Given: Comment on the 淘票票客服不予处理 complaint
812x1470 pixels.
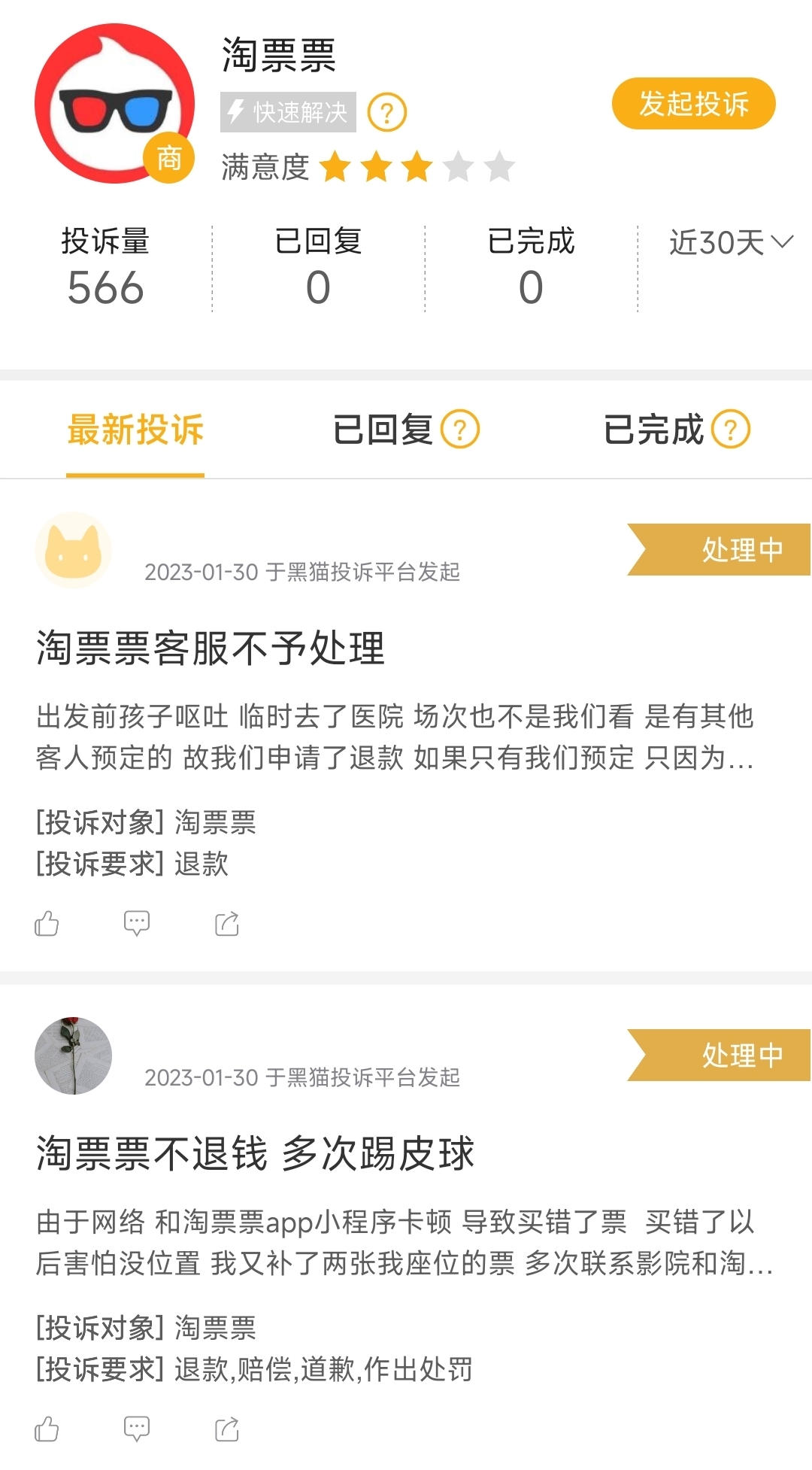Looking at the screenshot, I should click(x=137, y=923).
